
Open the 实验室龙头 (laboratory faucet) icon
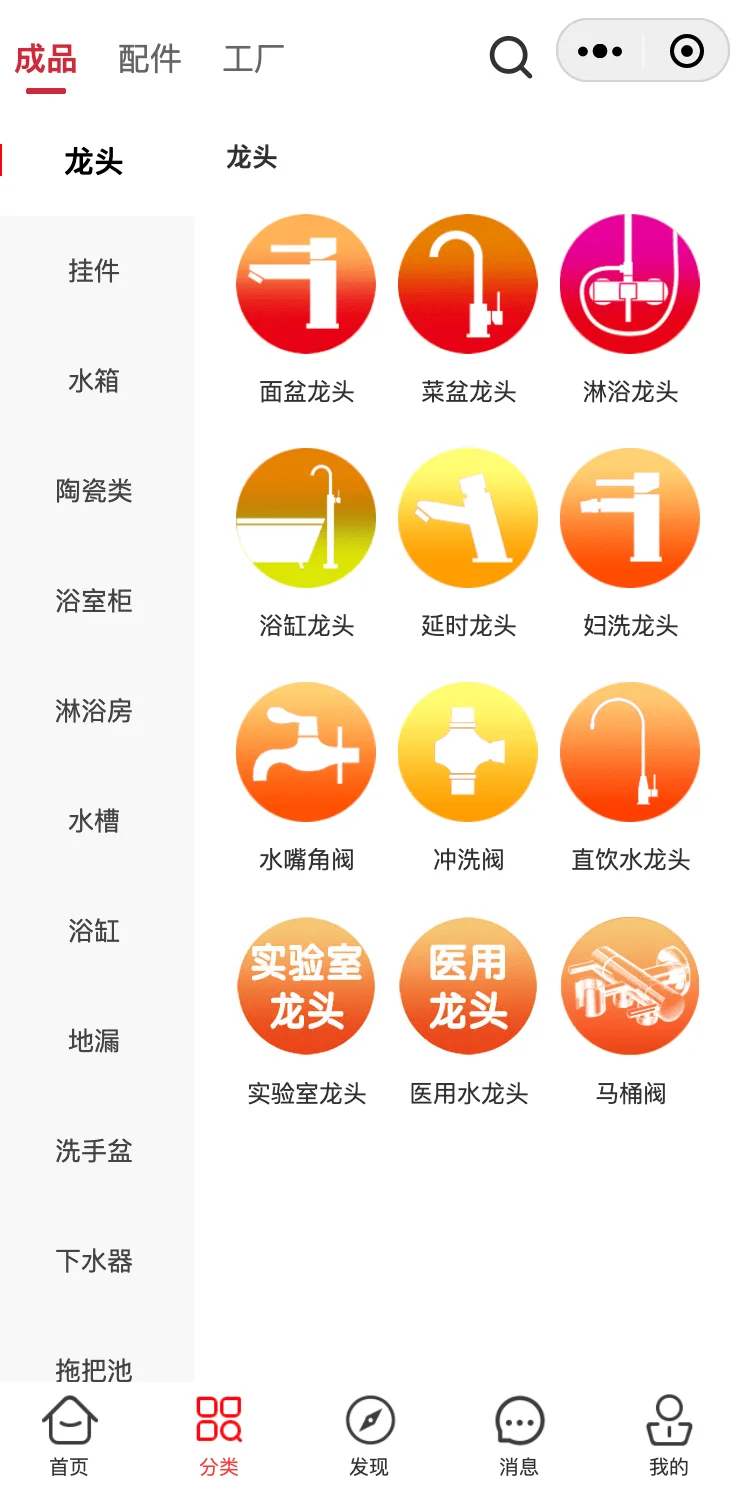click(306, 985)
